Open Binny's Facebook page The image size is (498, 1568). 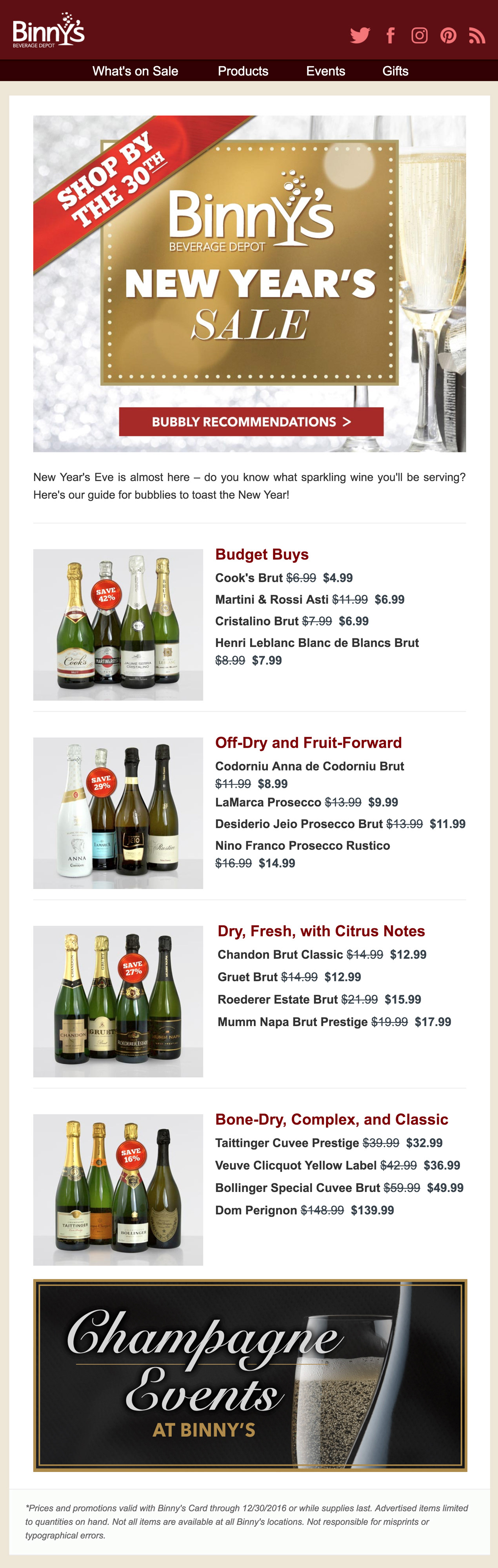(390, 36)
